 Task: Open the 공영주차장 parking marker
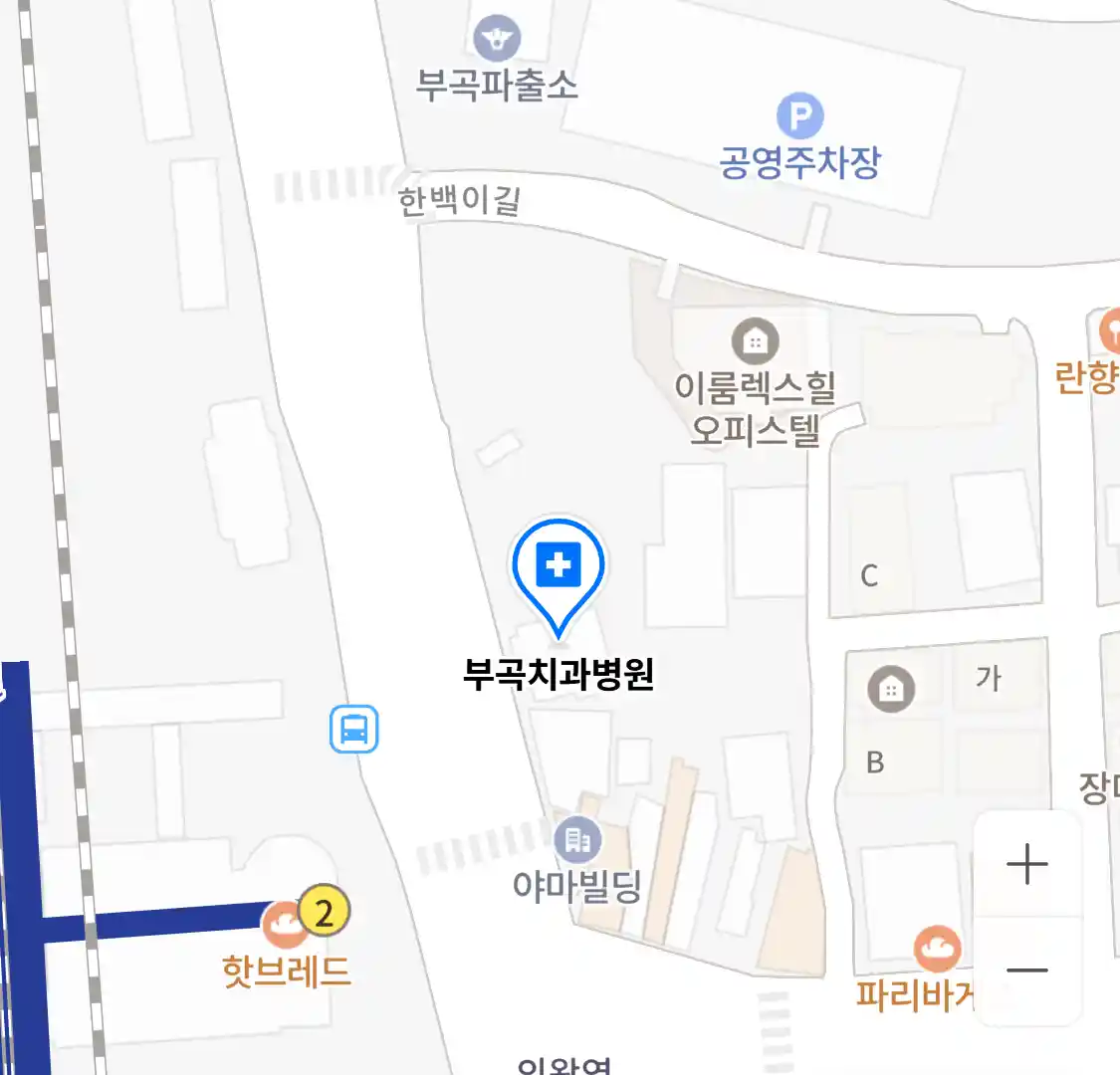pyautogui.click(x=799, y=117)
